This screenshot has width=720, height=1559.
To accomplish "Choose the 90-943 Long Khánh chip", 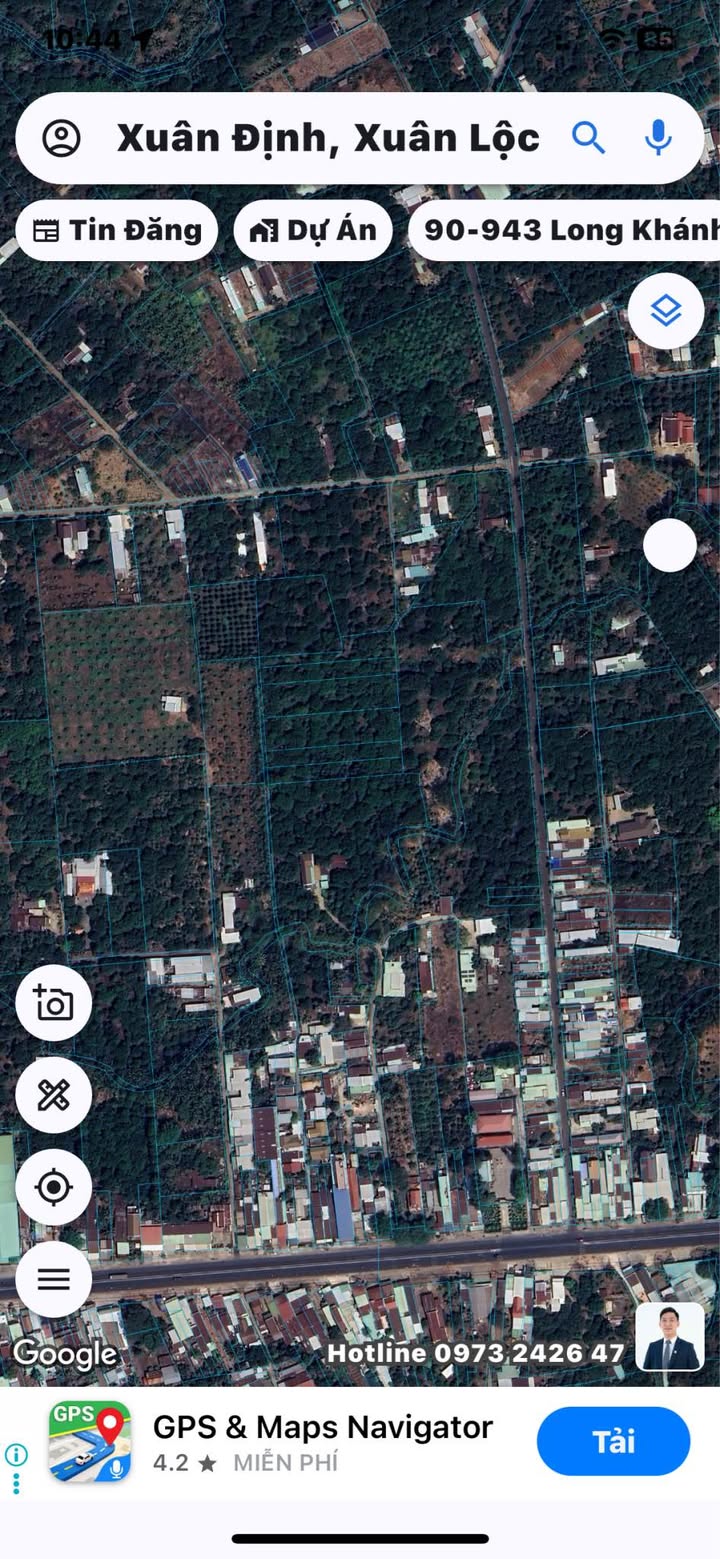I will [x=567, y=231].
